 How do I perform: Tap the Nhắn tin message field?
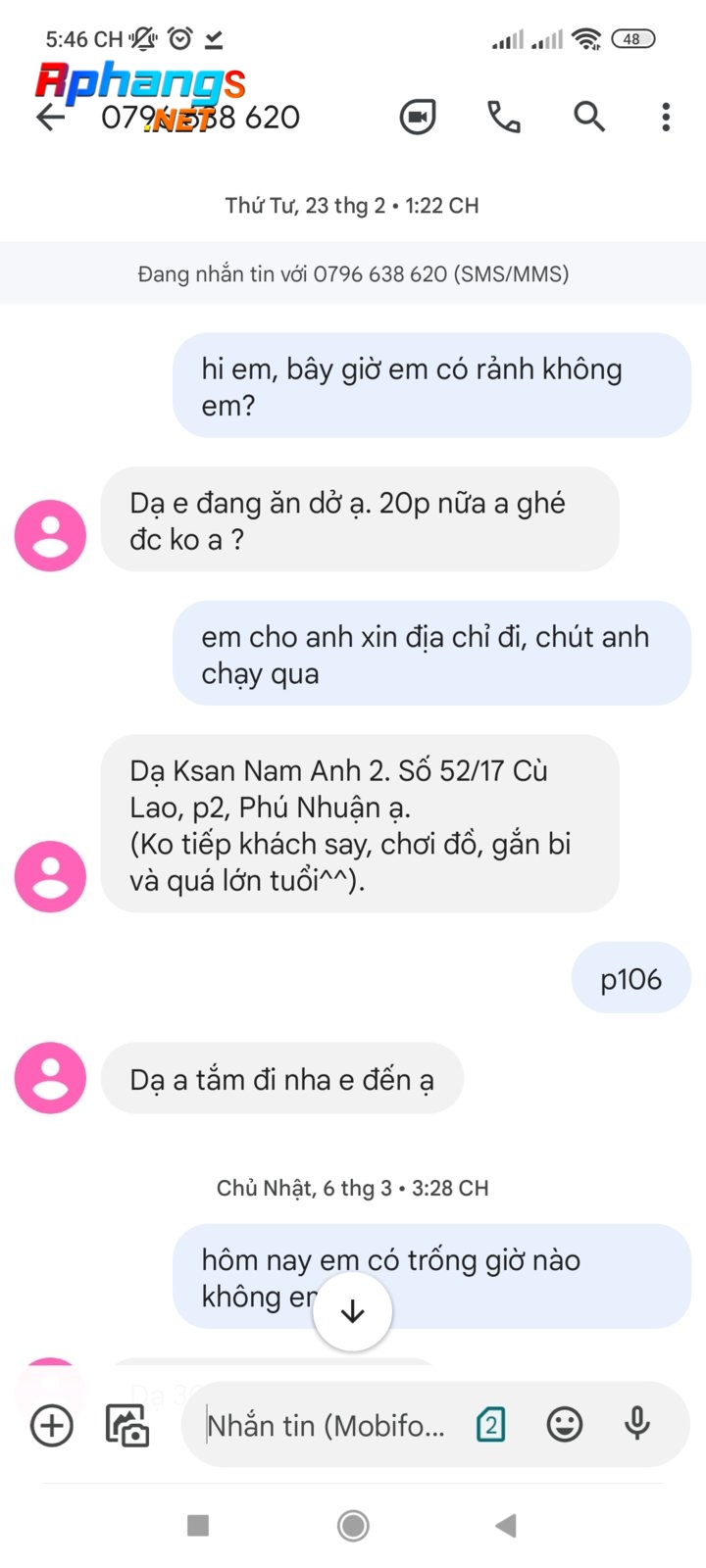326,1425
